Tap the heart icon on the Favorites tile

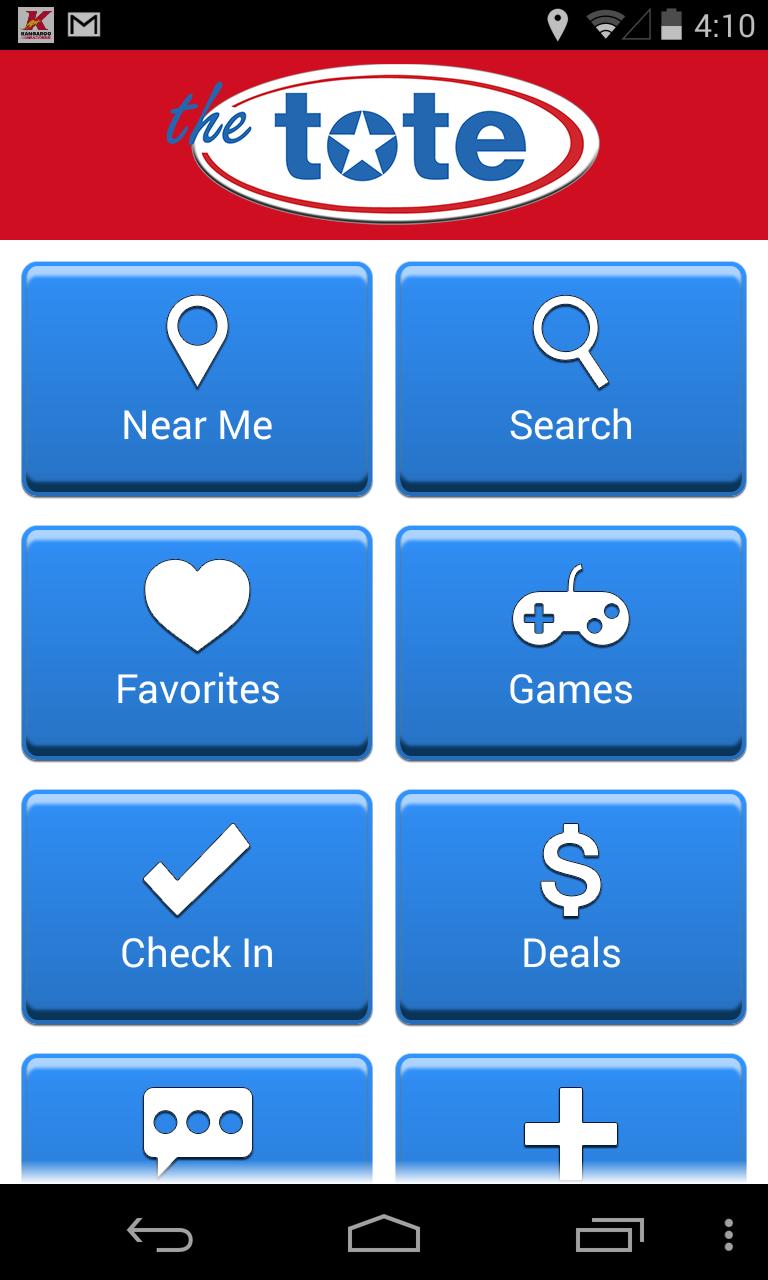click(196, 602)
